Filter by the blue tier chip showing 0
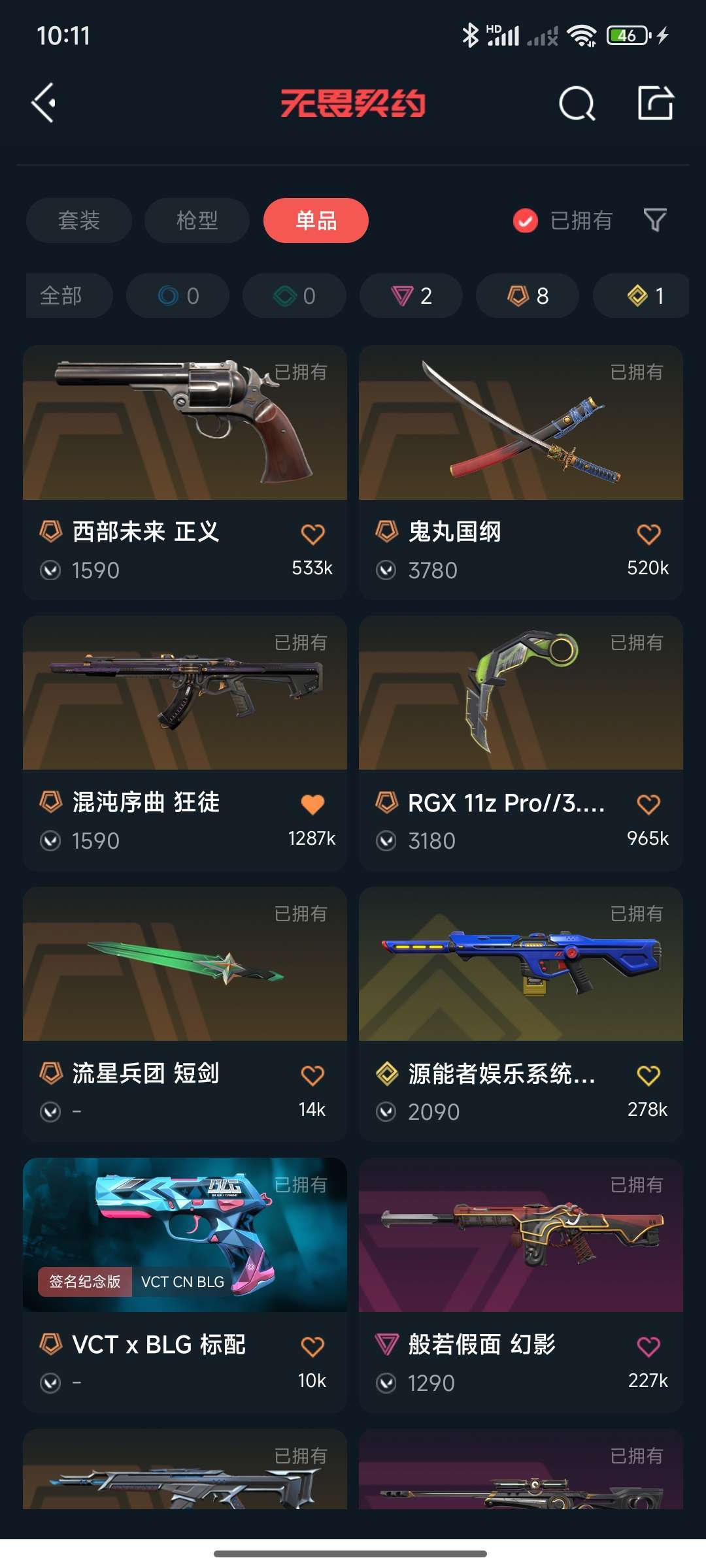 click(x=178, y=295)
